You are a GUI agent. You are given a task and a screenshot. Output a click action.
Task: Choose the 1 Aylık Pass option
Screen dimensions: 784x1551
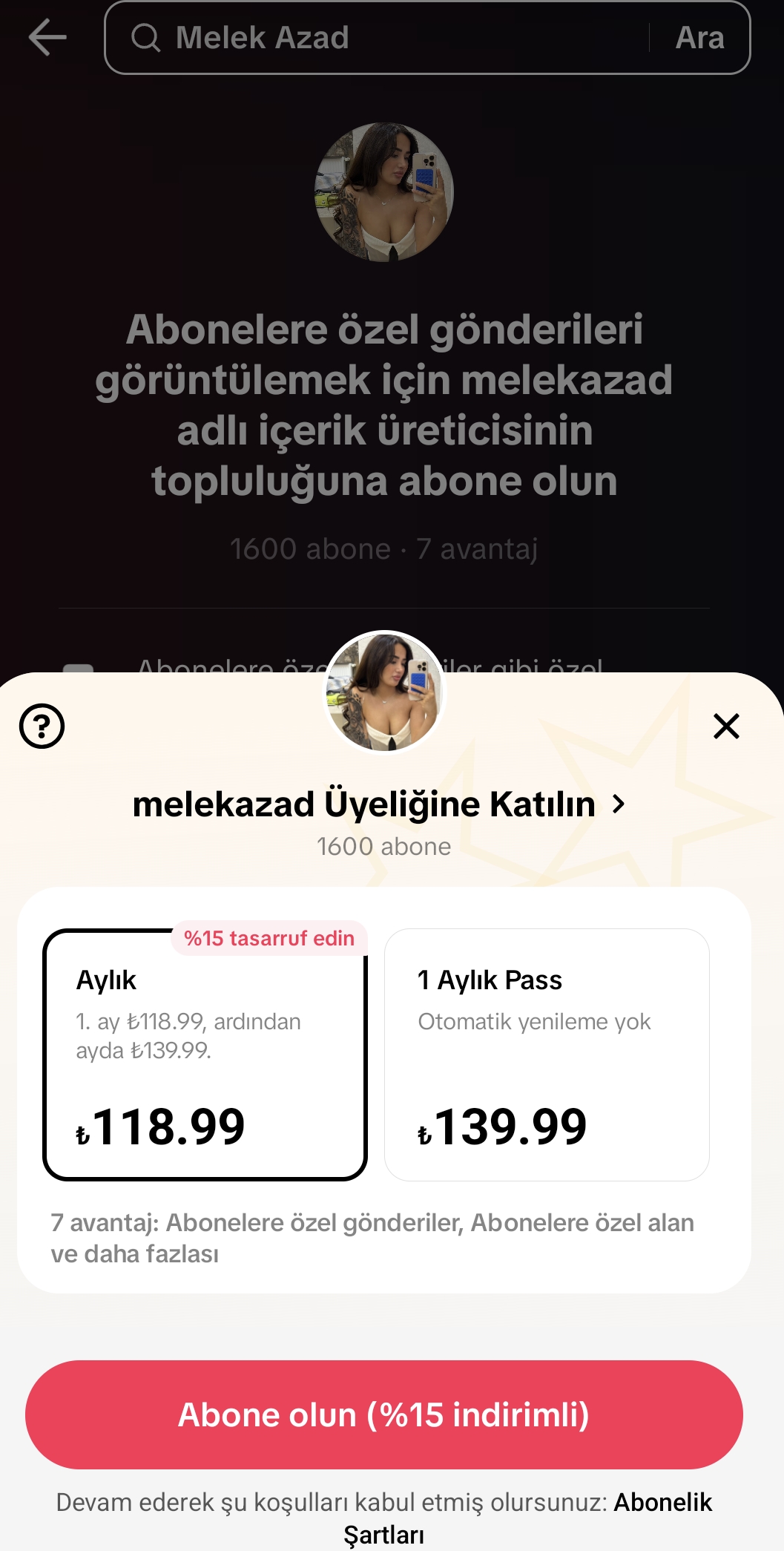(547, 1055)
